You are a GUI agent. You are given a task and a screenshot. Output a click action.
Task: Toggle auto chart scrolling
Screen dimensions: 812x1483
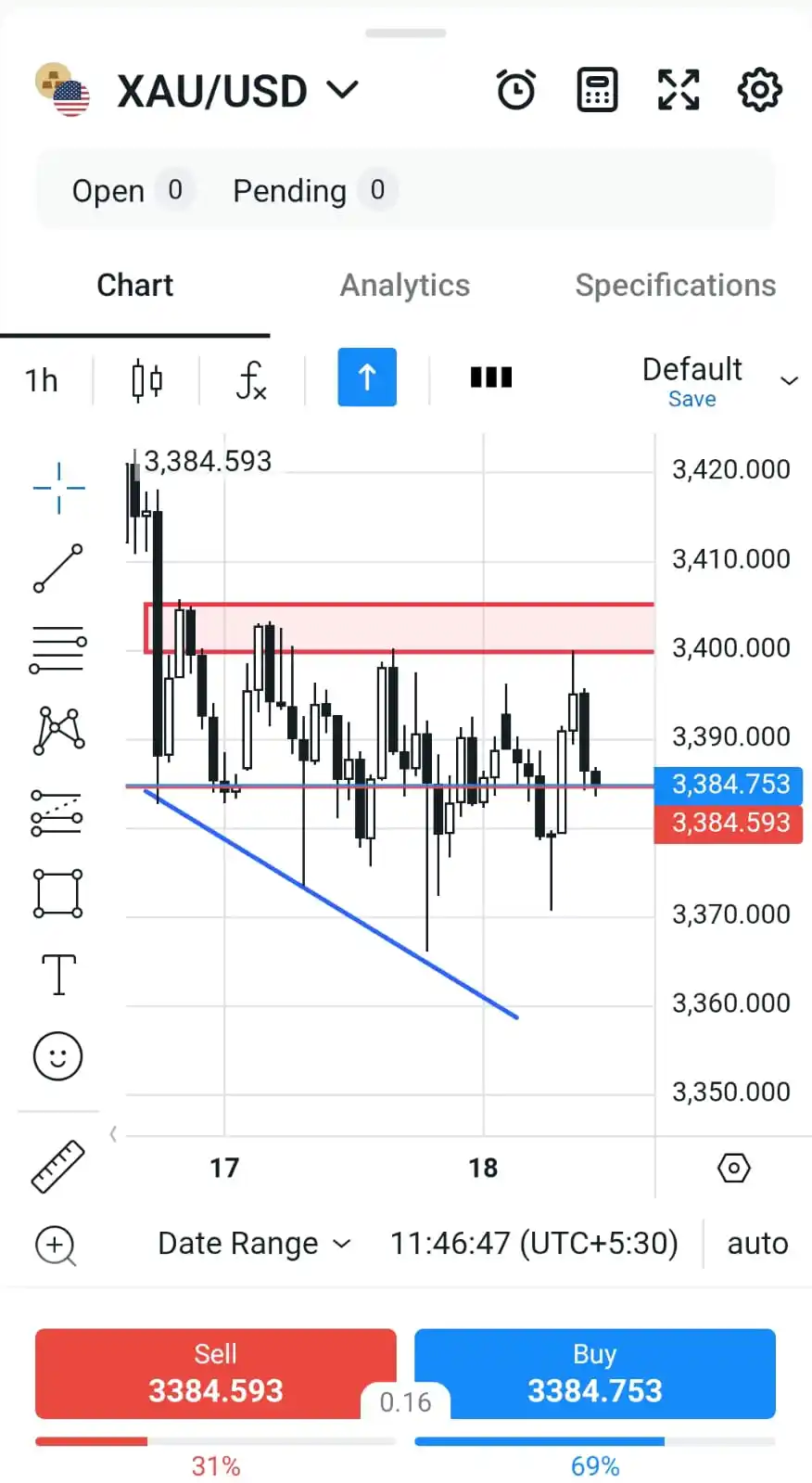coord(758,1243)
